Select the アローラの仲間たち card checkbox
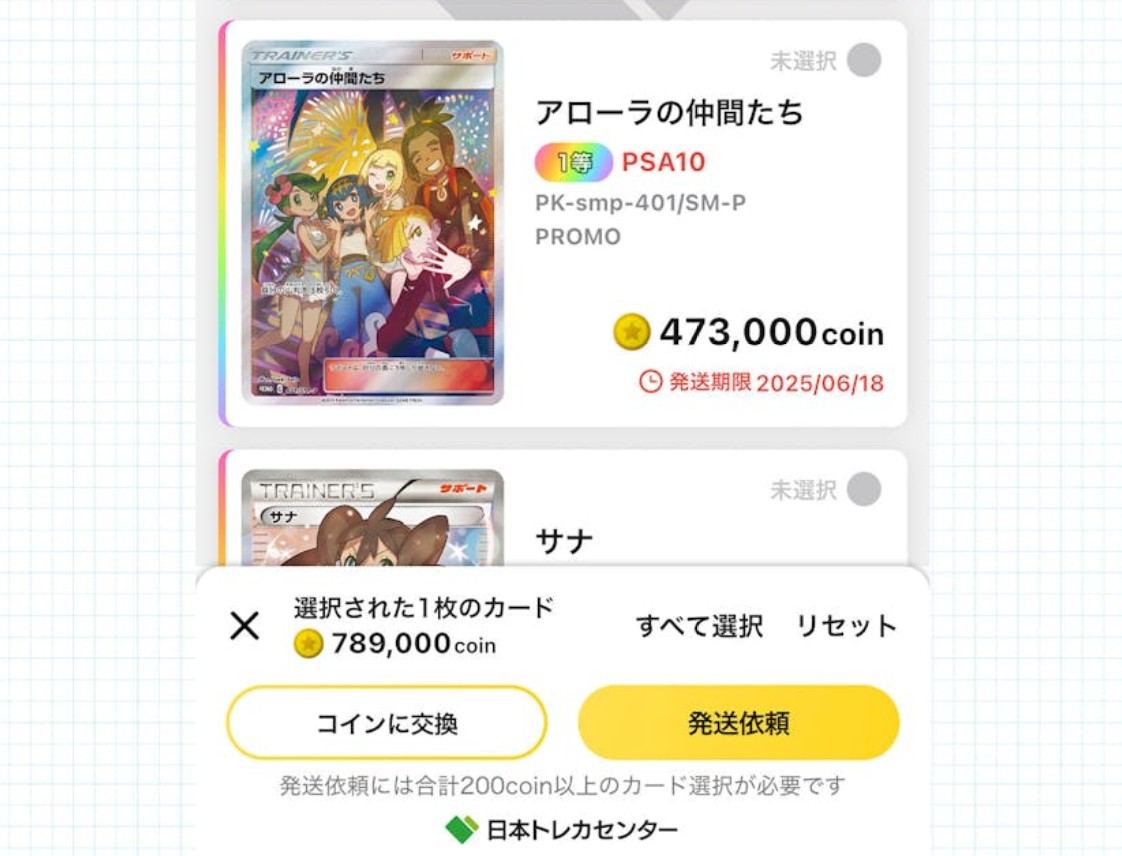 864,61
